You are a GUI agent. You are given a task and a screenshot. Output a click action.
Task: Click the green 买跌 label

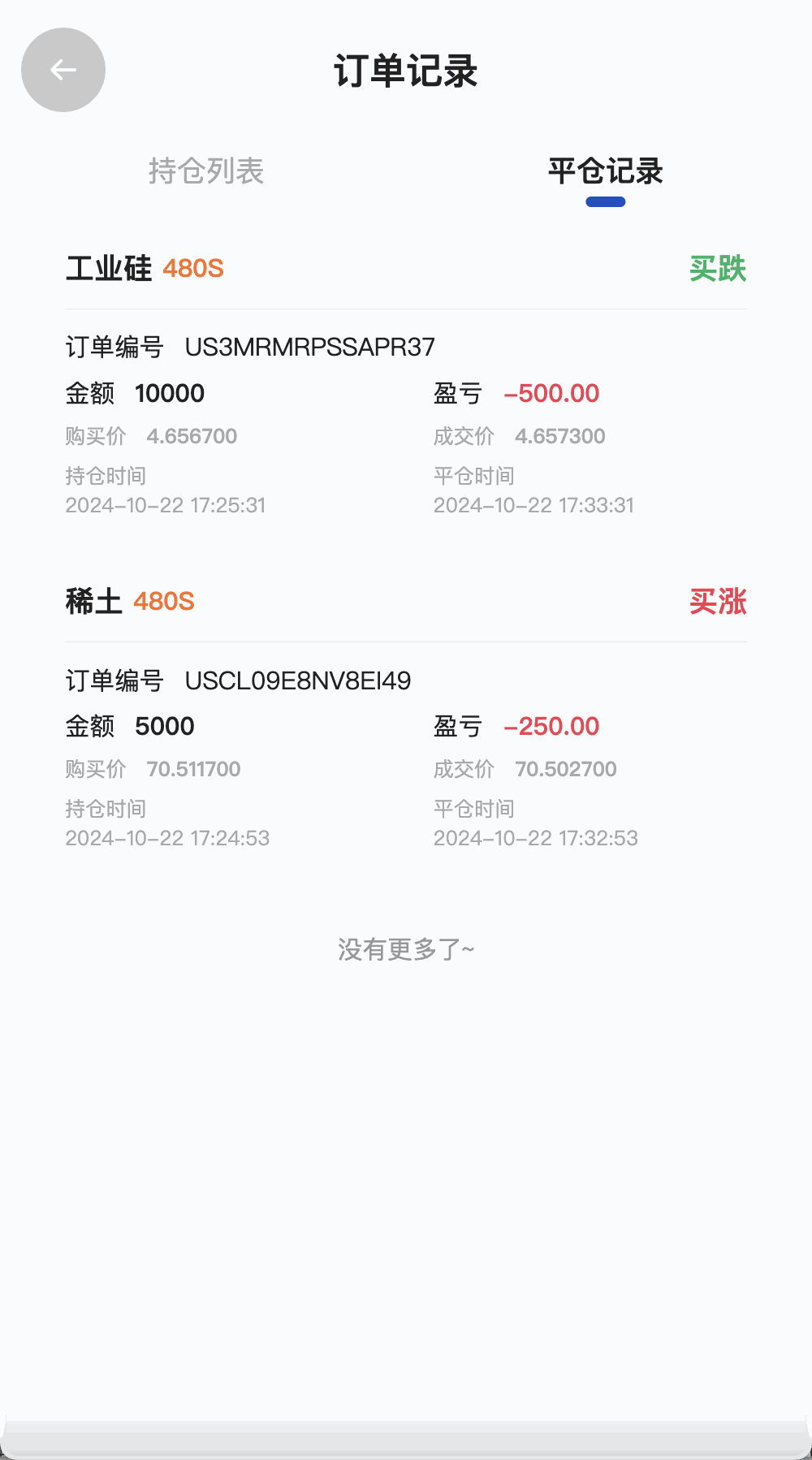pos(719,269)
